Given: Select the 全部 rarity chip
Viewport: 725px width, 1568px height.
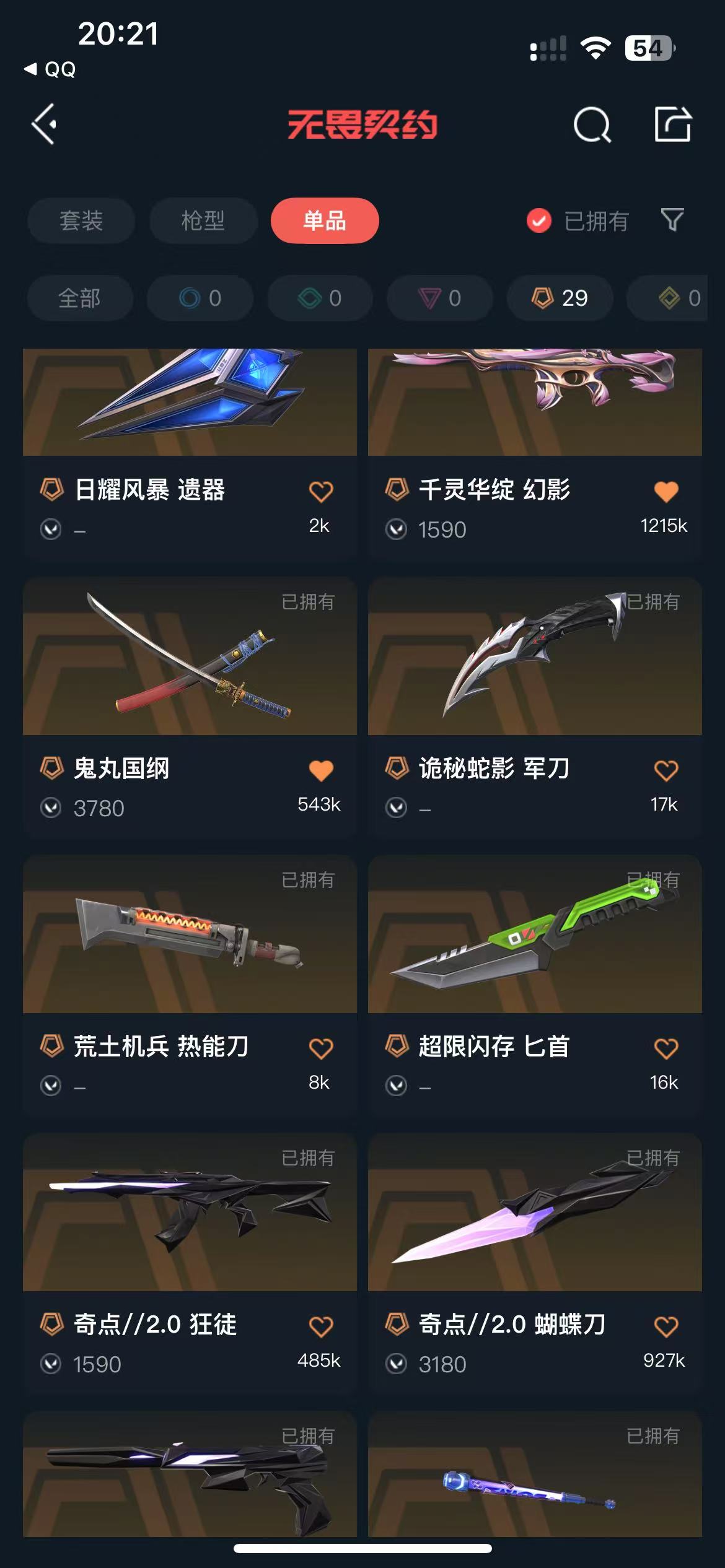Looking at the screenshot, I should coord(79,298).
